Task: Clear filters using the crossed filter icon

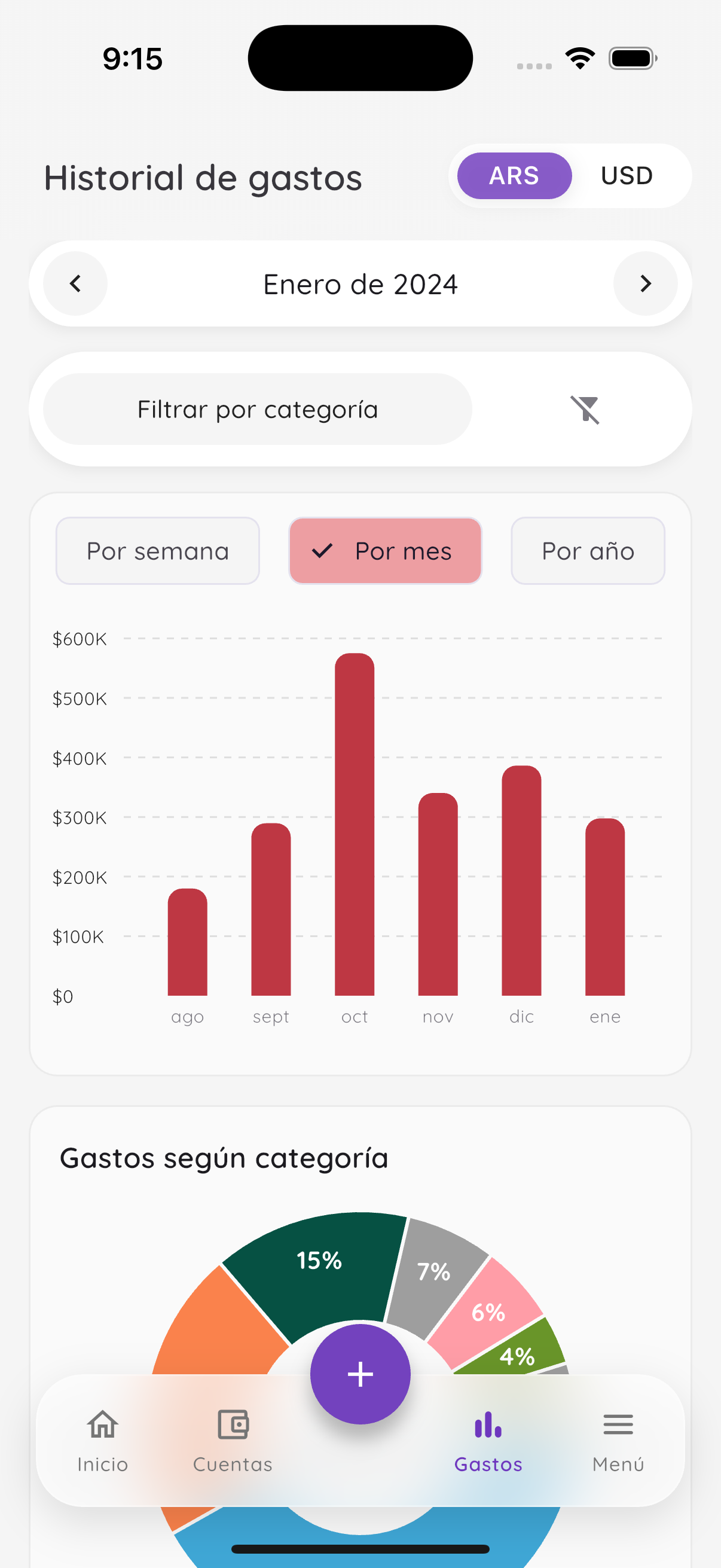Action: click(x=586, y=409)
